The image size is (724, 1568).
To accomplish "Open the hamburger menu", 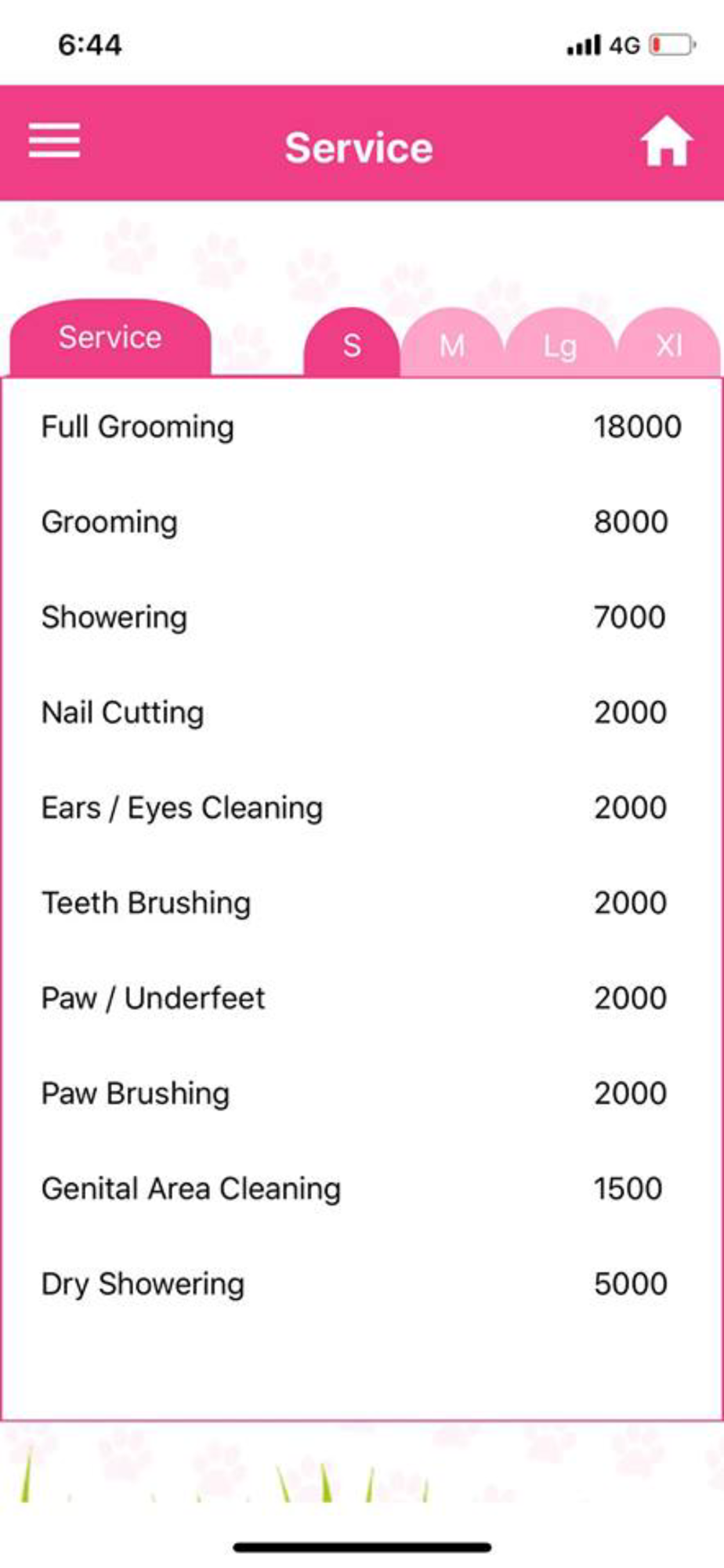I will (54, 141).
